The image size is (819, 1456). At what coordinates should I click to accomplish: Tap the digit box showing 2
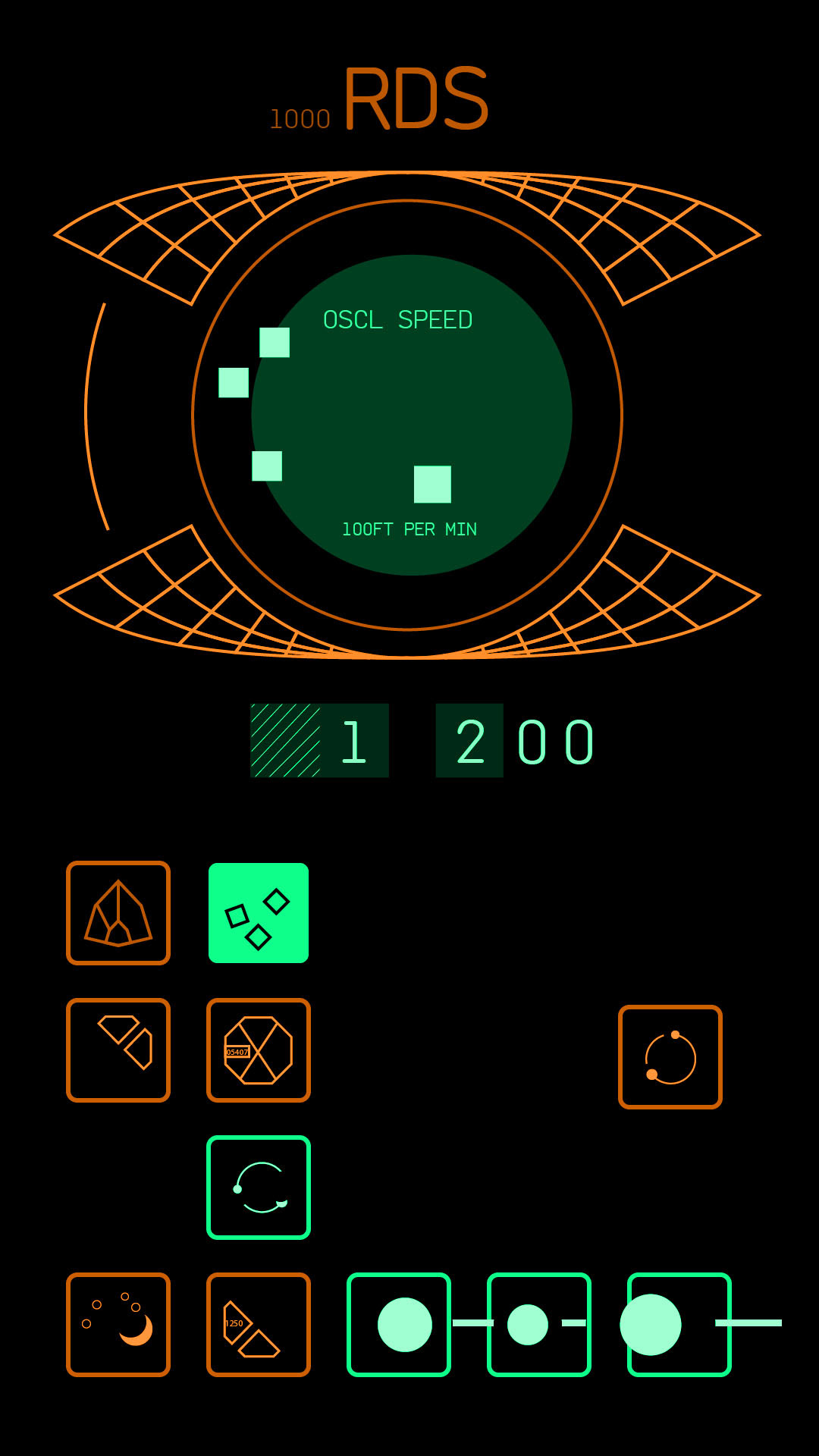point(469,741)
